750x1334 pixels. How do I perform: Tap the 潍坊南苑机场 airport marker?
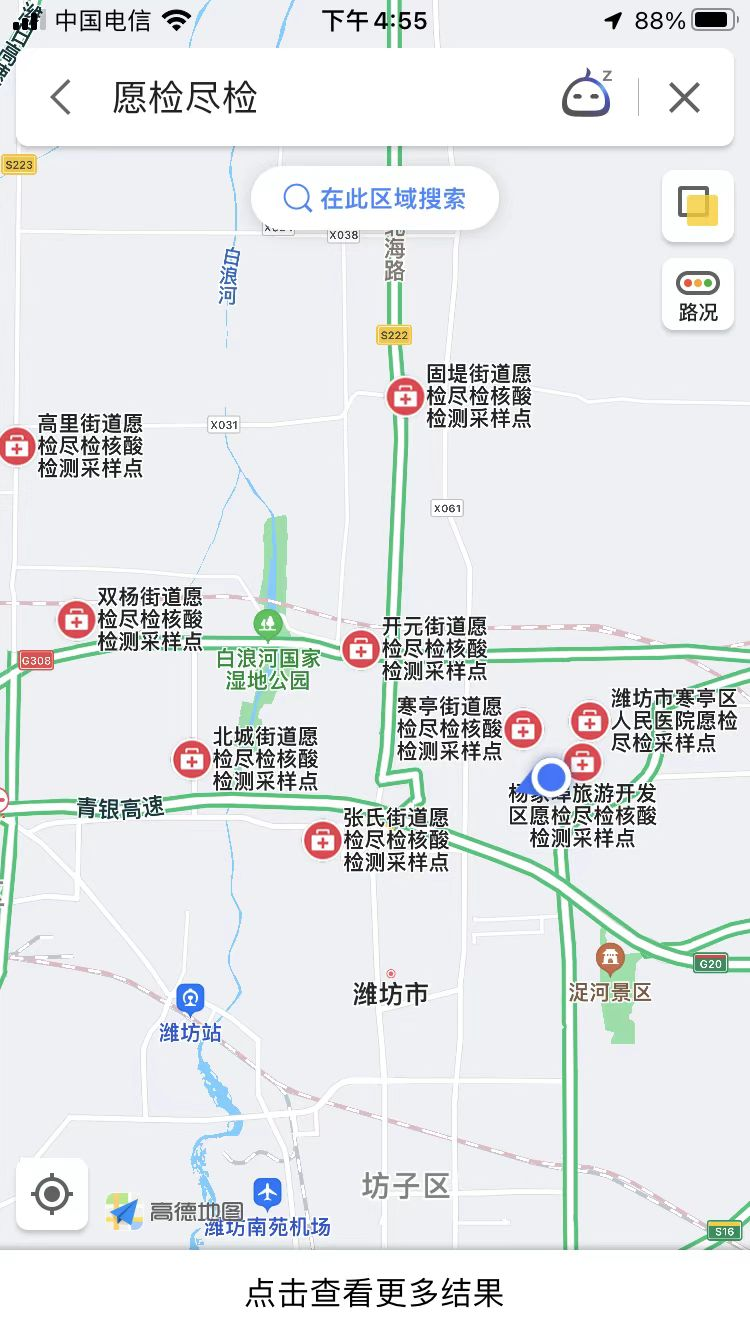tap(267, 1192)
